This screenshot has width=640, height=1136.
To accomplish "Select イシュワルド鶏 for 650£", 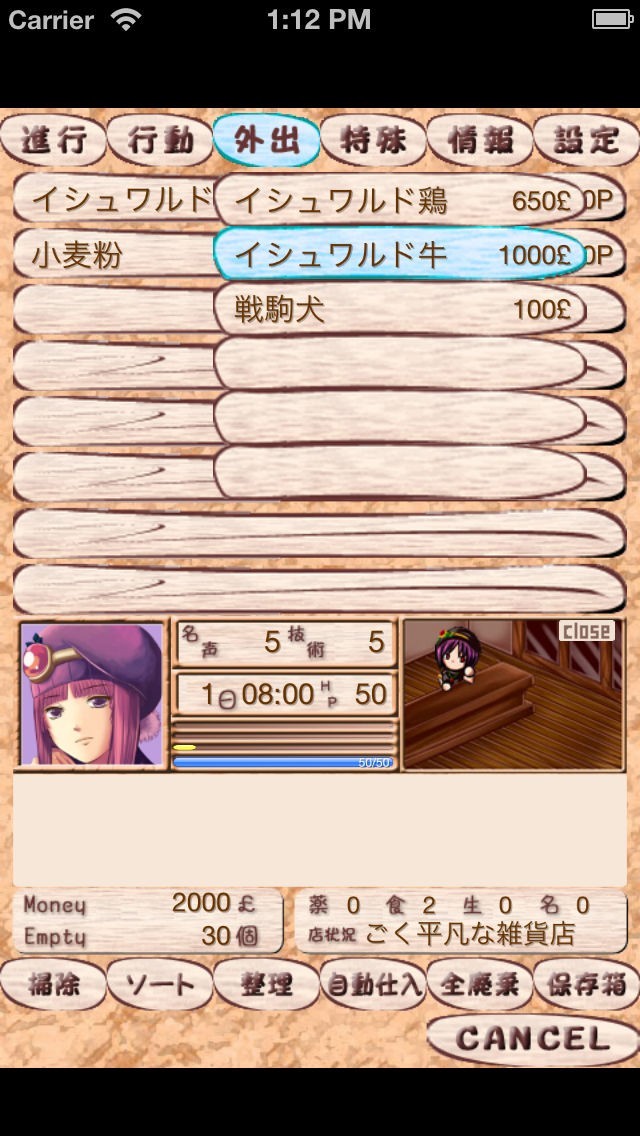I will [x=399, y=199].
